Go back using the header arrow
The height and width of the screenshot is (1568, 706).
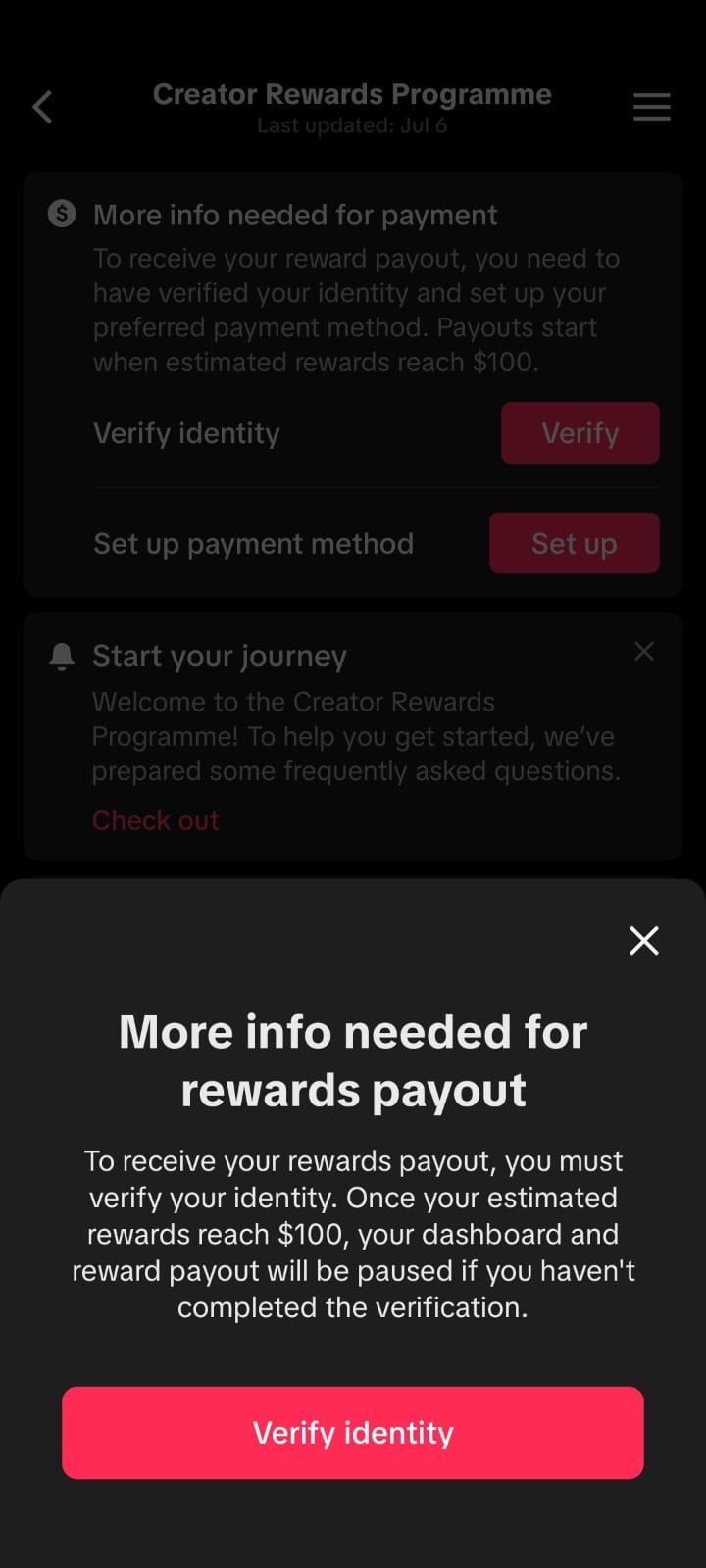click(42, 107)
